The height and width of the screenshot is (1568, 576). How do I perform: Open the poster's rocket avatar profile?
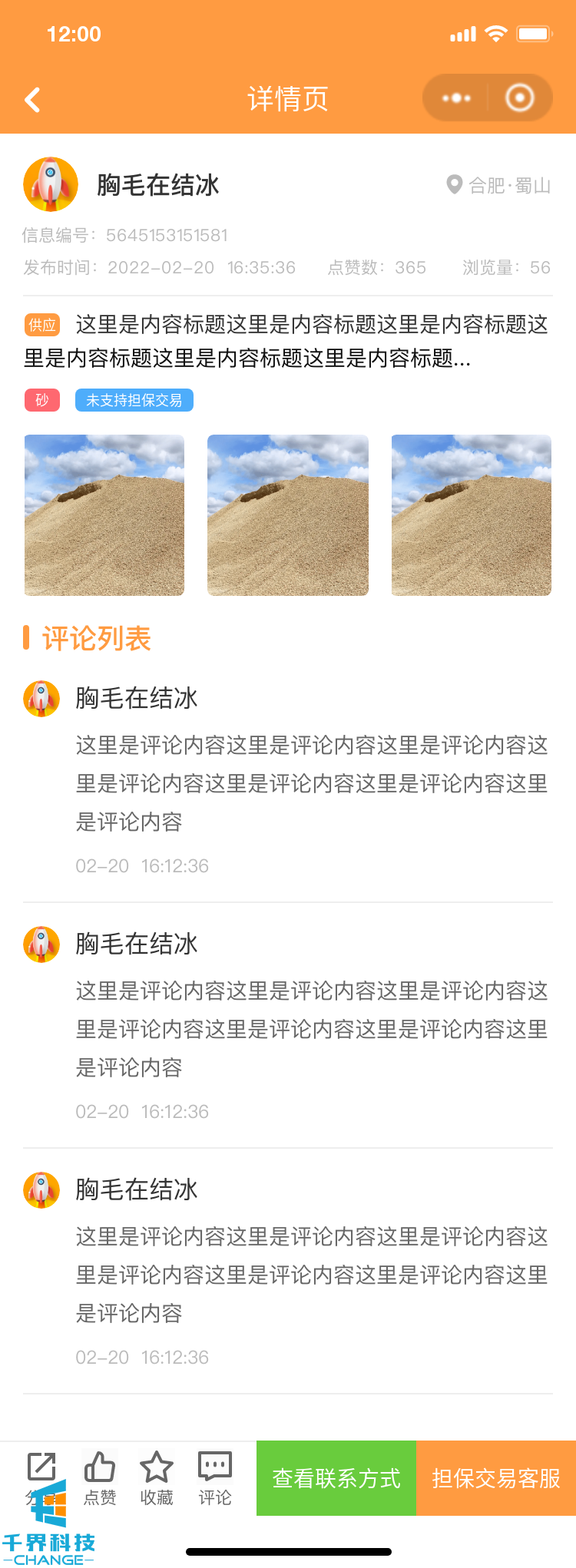pyautogui.click(x=51, y=184)
